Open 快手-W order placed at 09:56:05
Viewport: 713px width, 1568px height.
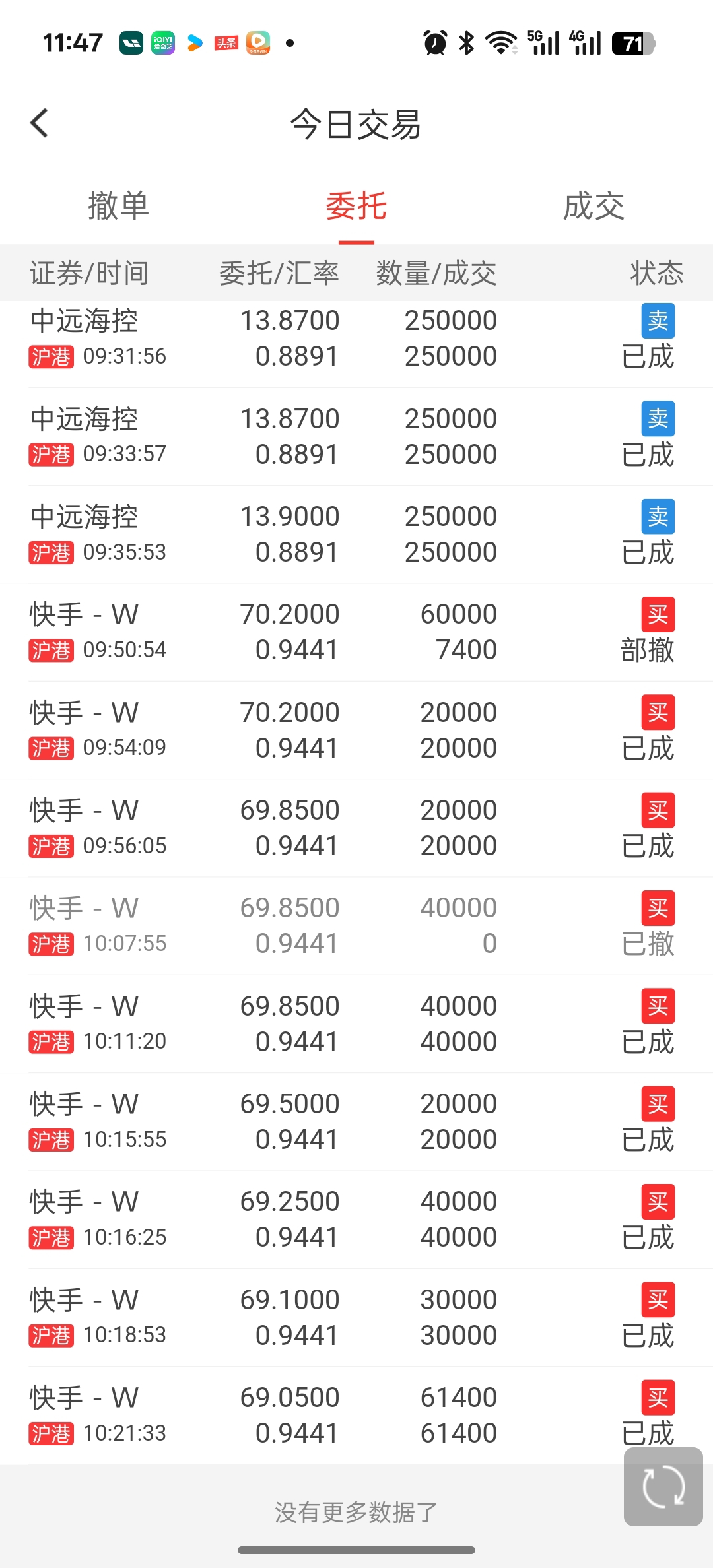(356, 828)
